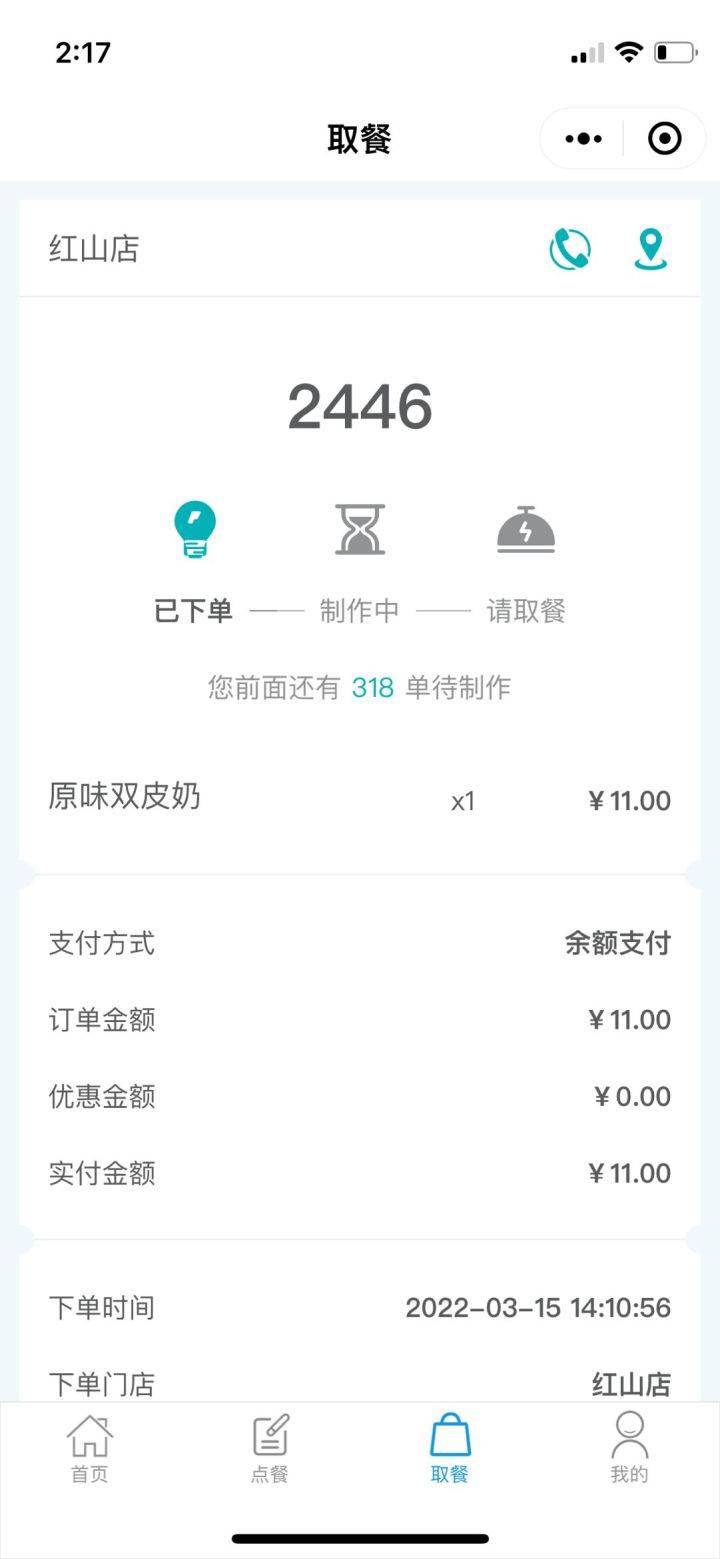The height and width of the screenshot is (1559, 720).
Task: Open the mini-program more options menu
Action: click(583, 138)
